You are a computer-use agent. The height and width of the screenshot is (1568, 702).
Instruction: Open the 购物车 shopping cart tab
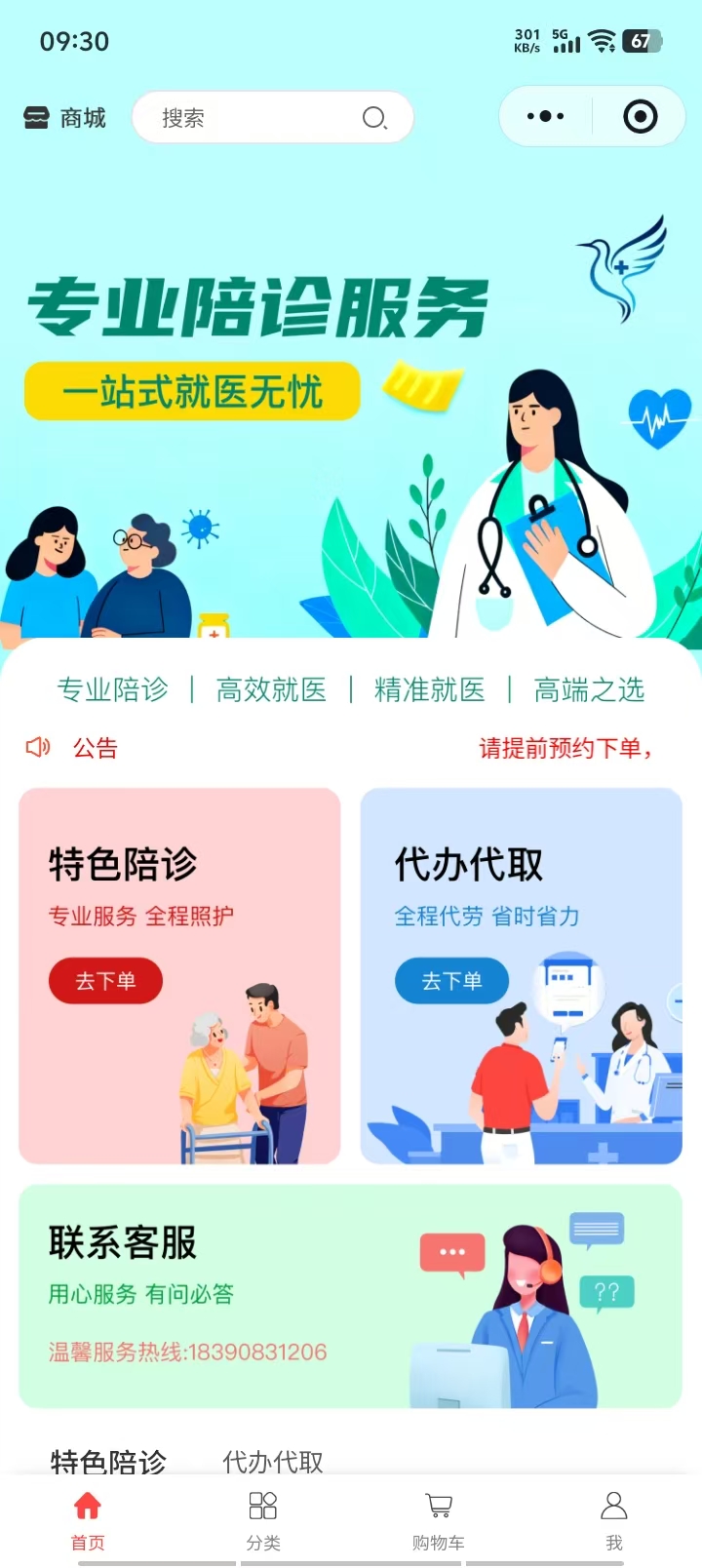(x=439, y=1520)
